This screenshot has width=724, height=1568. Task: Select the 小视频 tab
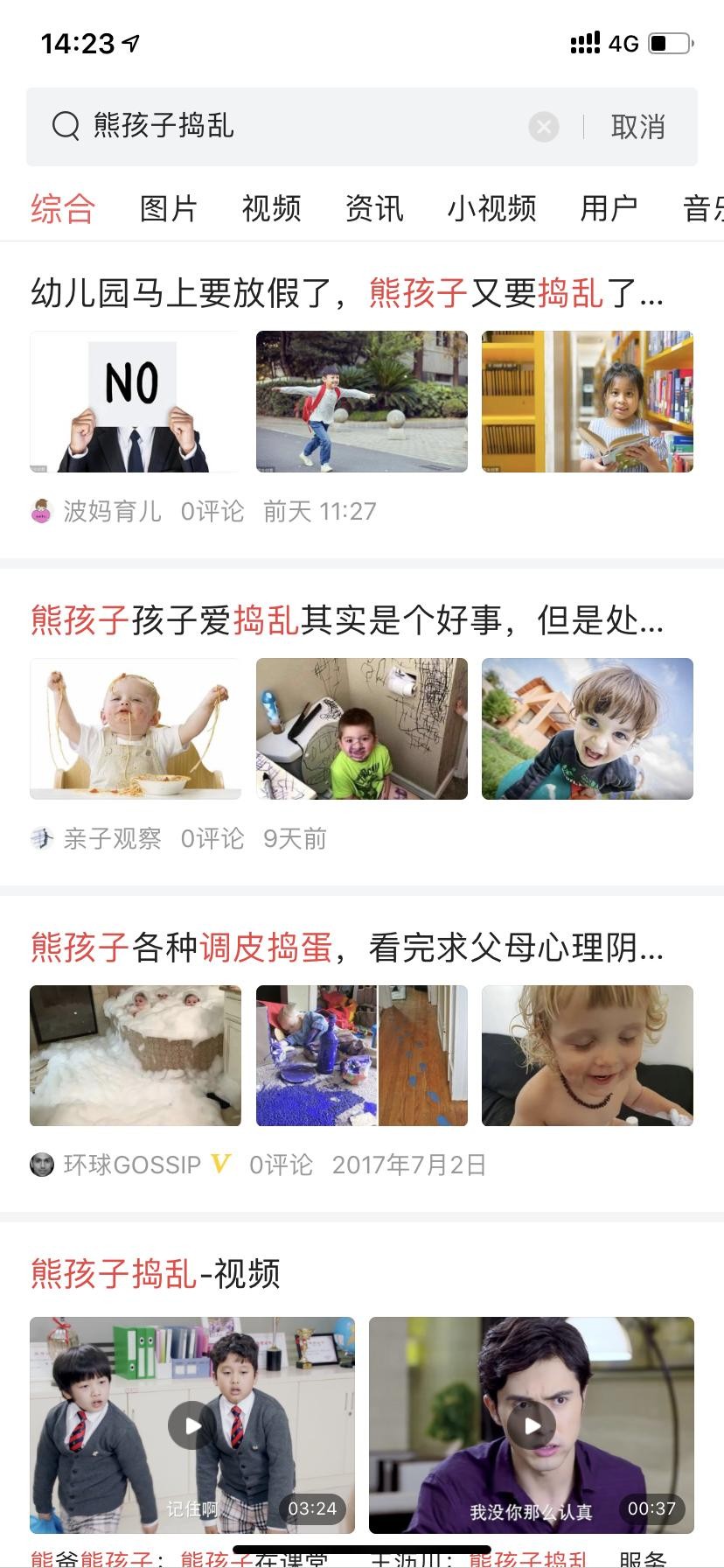tap(491, 208)
